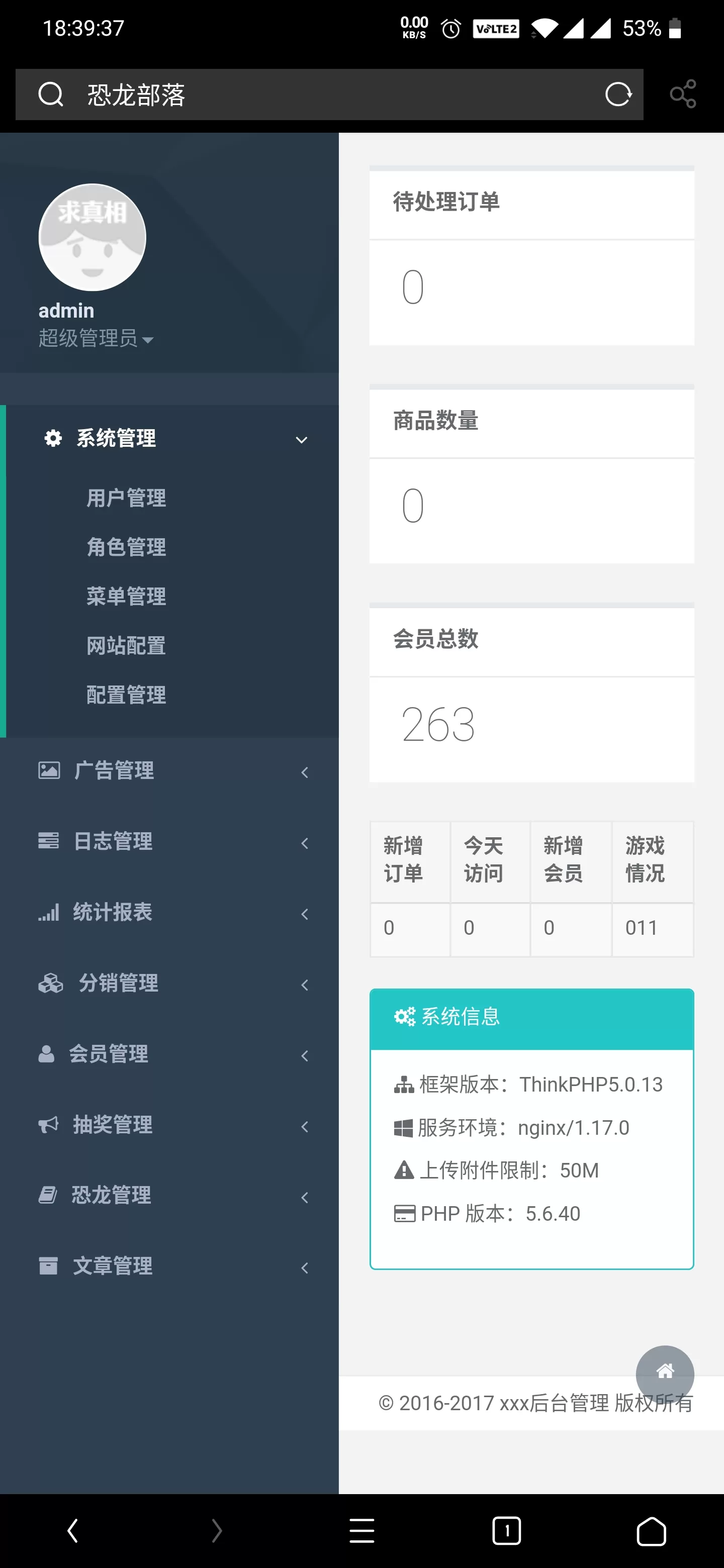Go to 角色管理
724x1568 pixels.
pos(126,547)
